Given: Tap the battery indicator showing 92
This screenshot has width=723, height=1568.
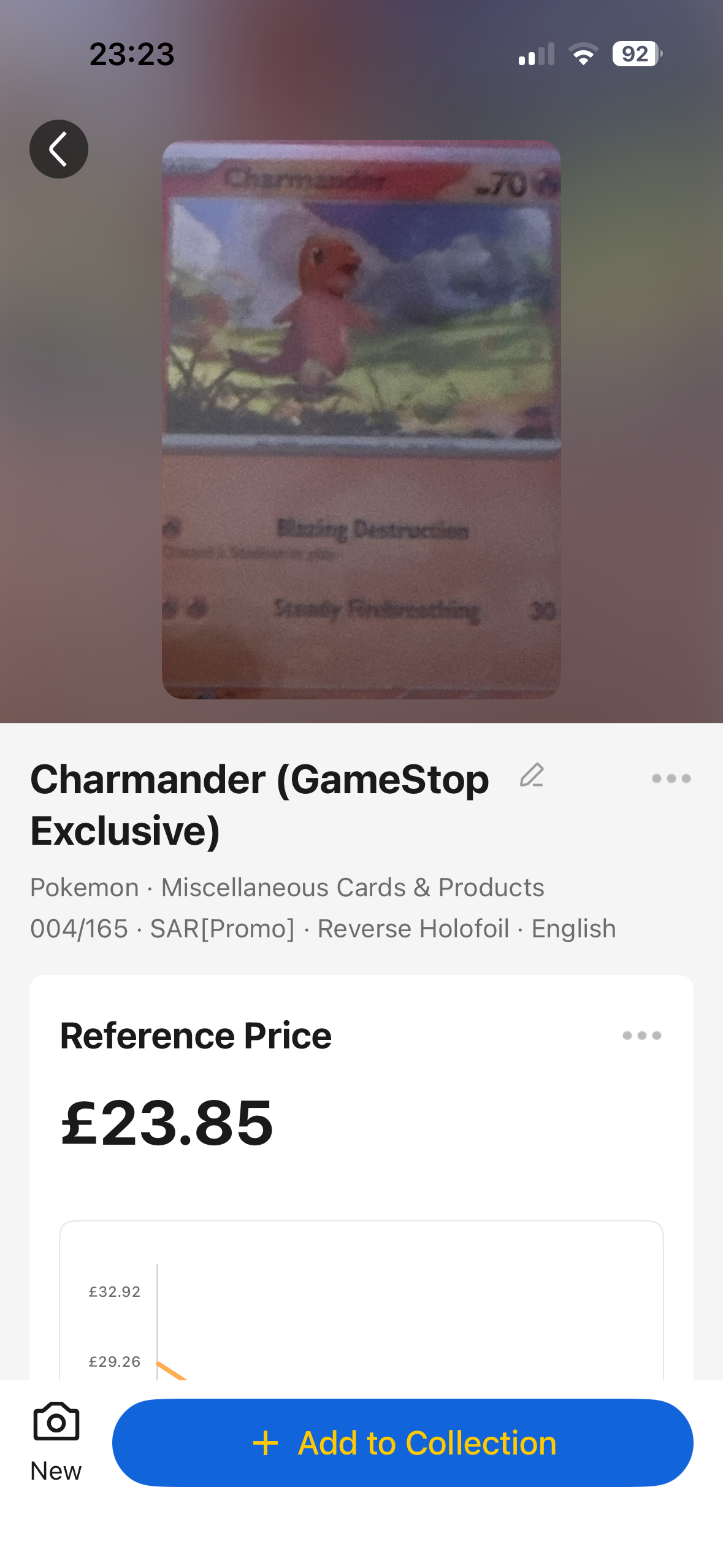Looking at the screenshot, I should tap(636, 54).
